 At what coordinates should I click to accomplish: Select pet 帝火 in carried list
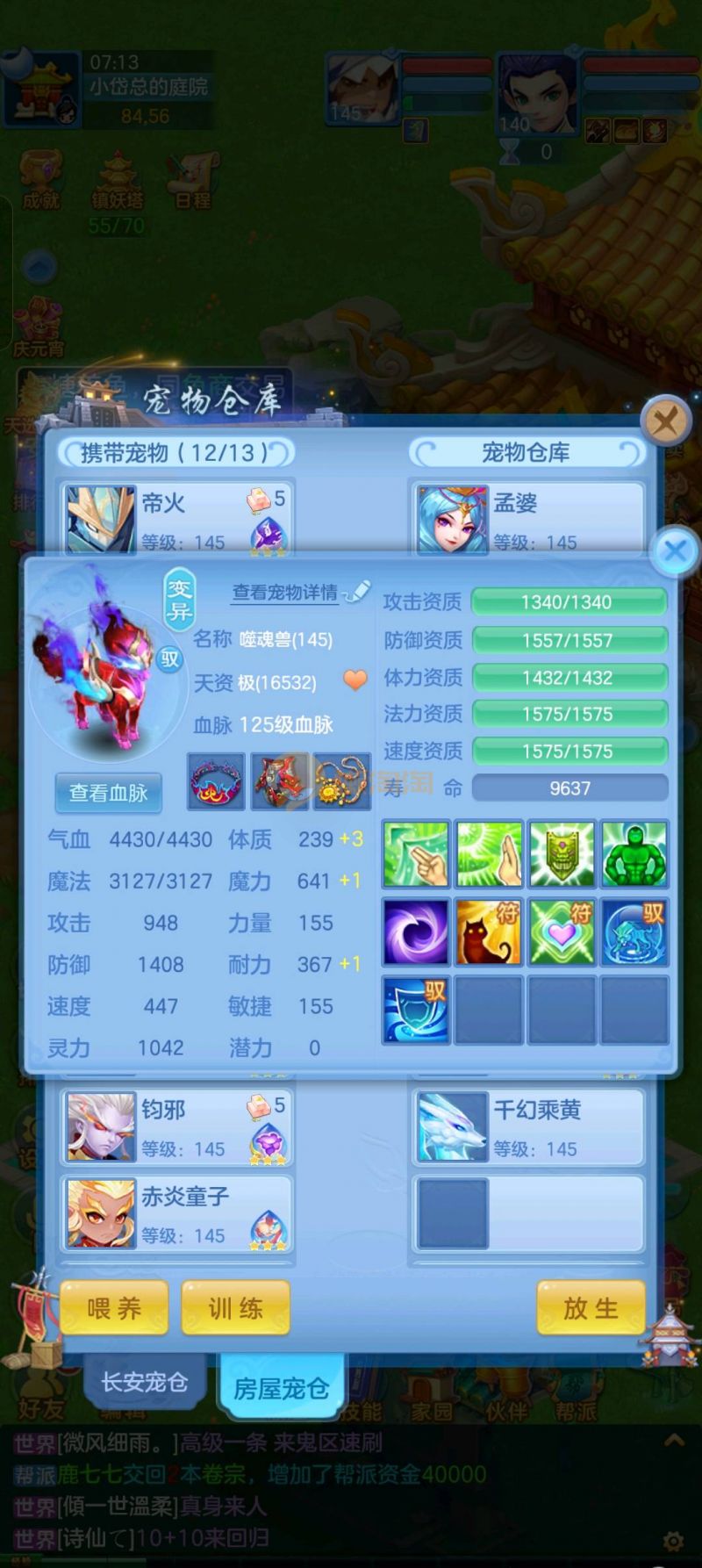click(175, 520)
